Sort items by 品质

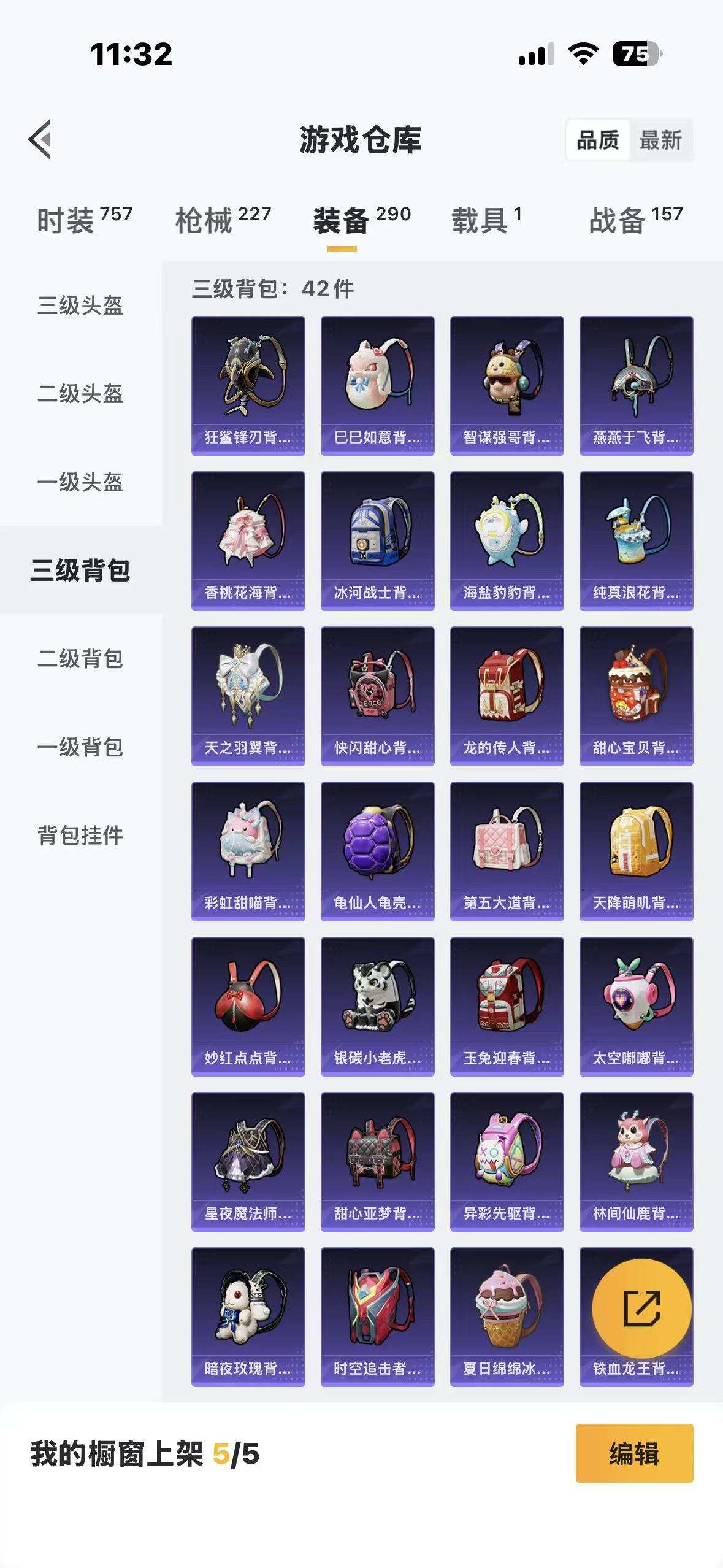coord(598,140)
